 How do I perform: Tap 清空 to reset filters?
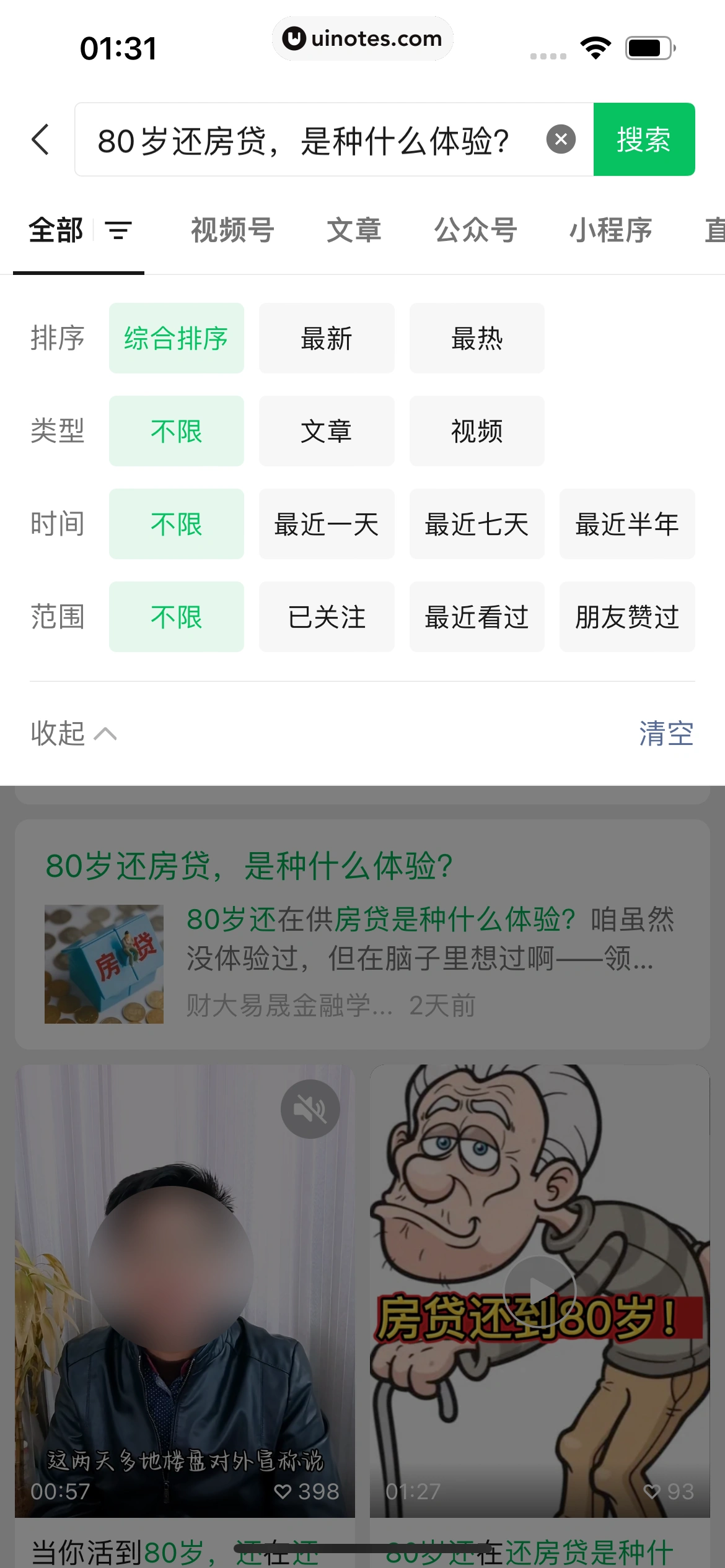(x=665, y=734)
